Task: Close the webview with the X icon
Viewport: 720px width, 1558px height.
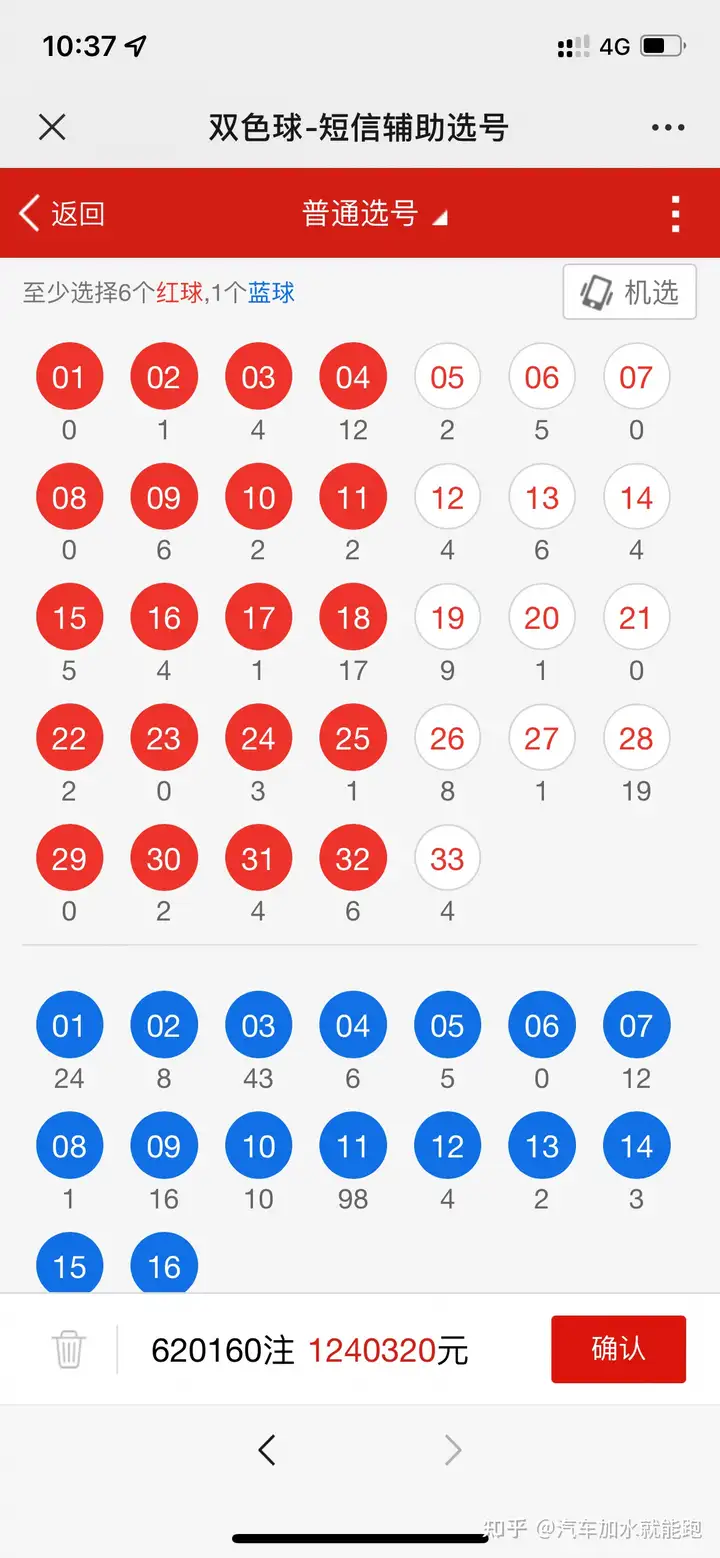Action: [x=52, y=127]
